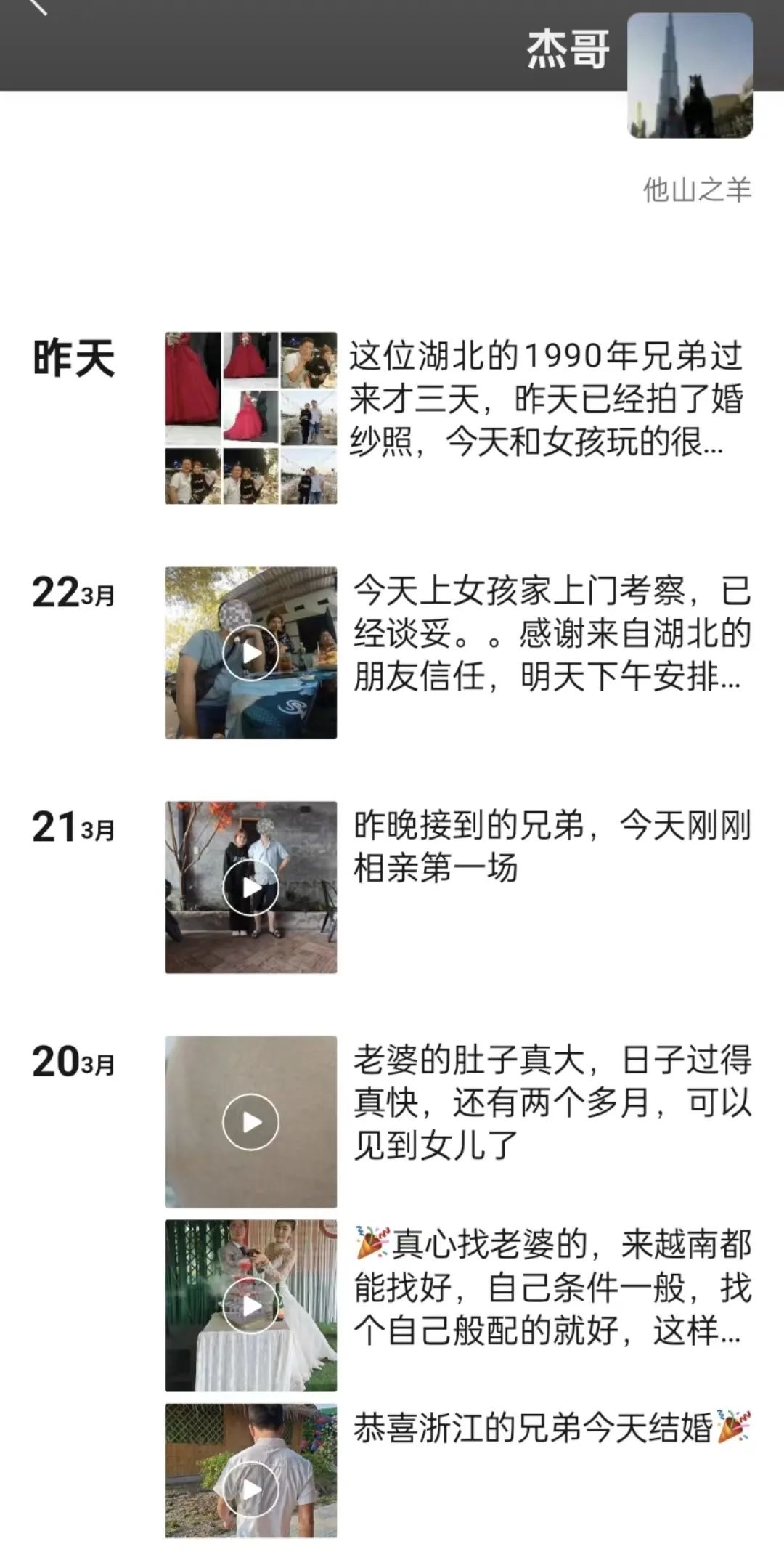Tap the play icon on the March 22 home-visit video
Screen dimensions: 784x1552
(x=251, y=652)
